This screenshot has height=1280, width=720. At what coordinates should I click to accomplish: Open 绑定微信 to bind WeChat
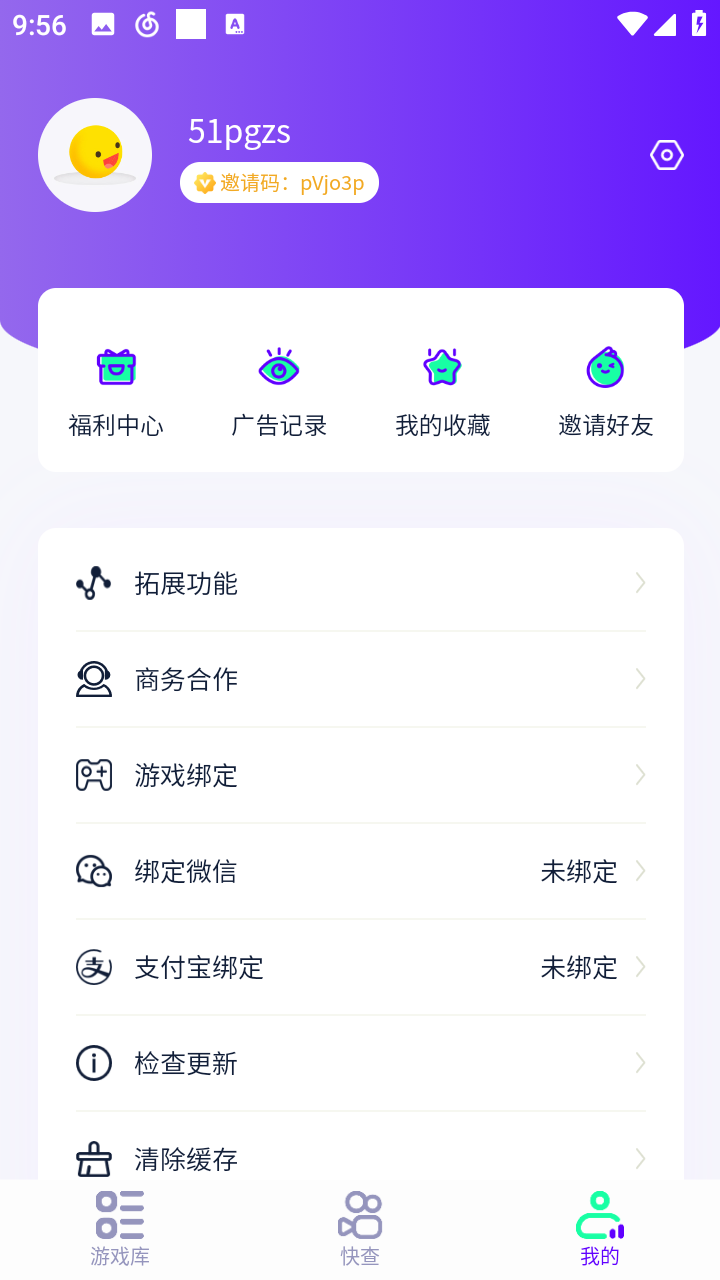[x=360, y=871]
